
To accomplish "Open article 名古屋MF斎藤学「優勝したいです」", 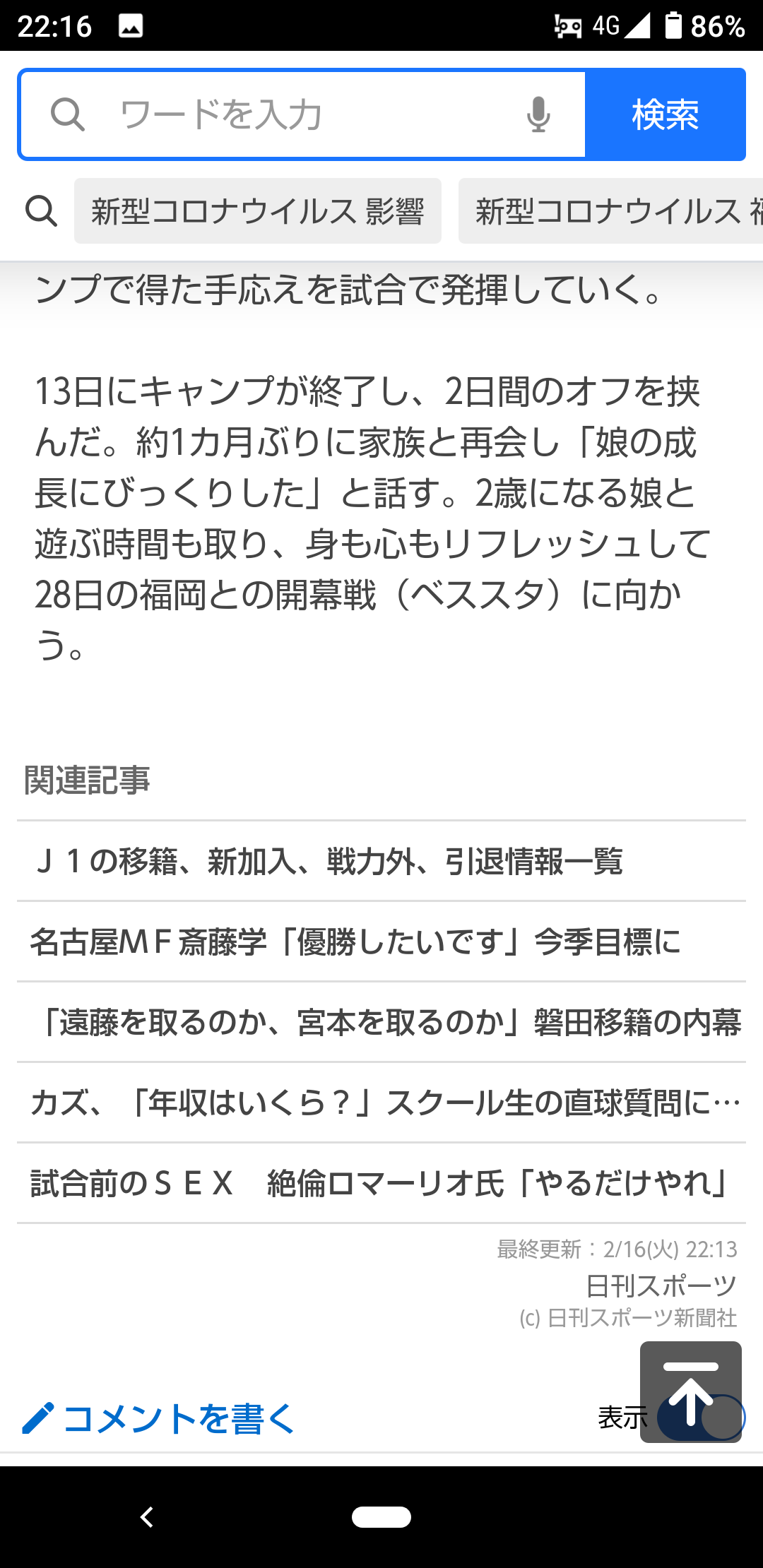I will tap(381, 942).
